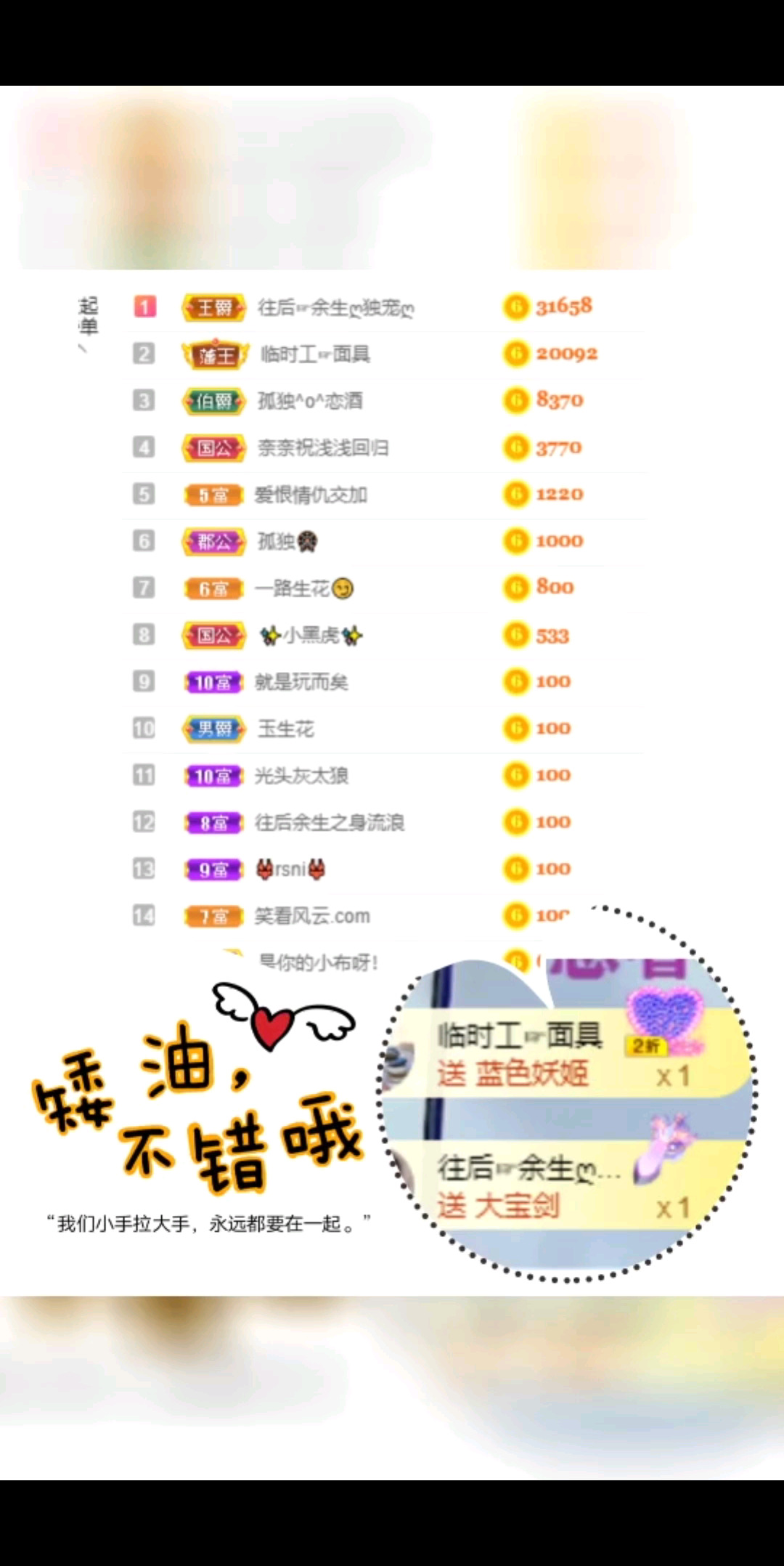Click the red number 1 rank marker

(x=143, y=307)
